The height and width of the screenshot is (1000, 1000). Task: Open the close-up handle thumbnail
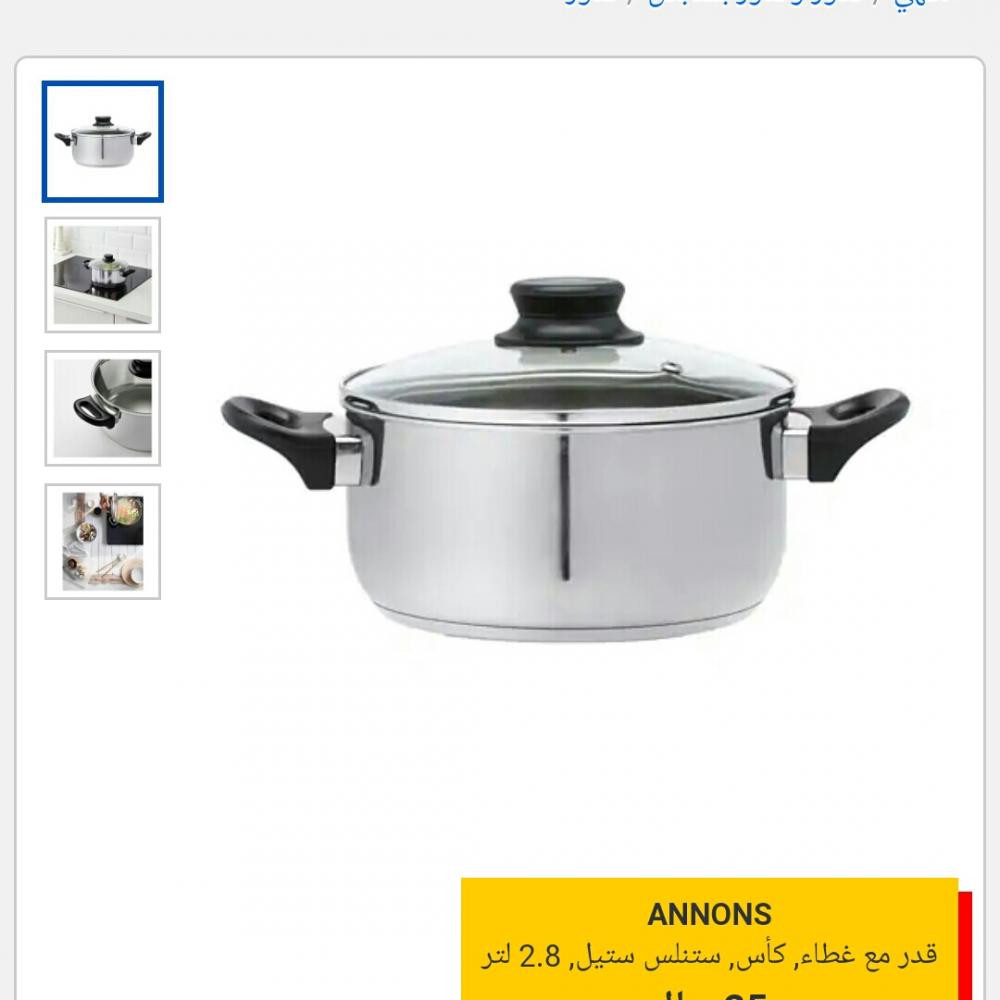click(102, 408)
